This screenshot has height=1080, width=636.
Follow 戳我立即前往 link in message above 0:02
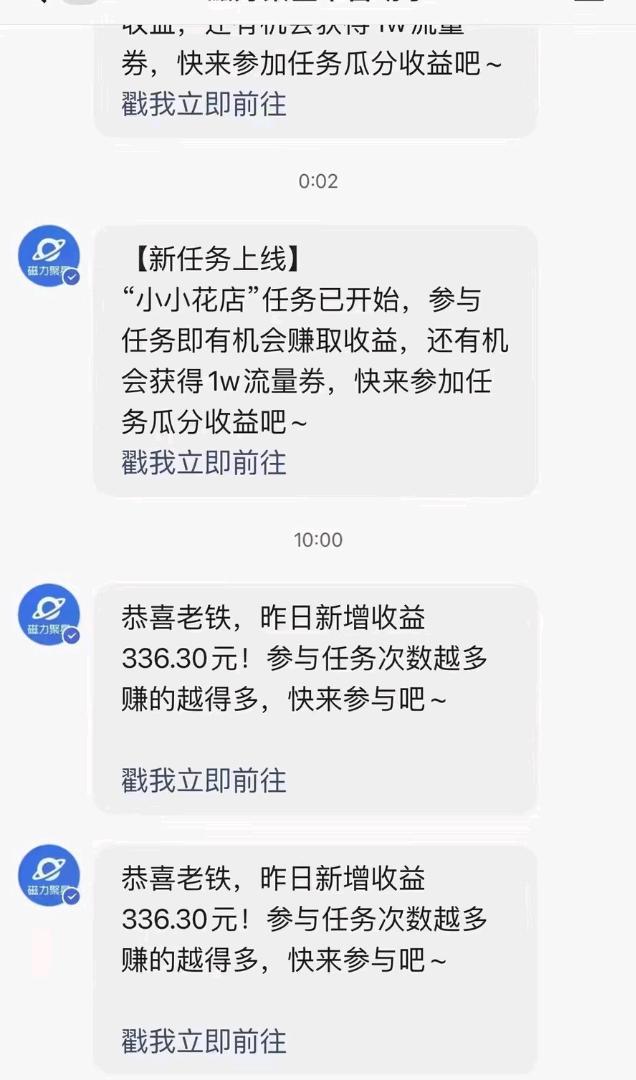pos(204,105)
